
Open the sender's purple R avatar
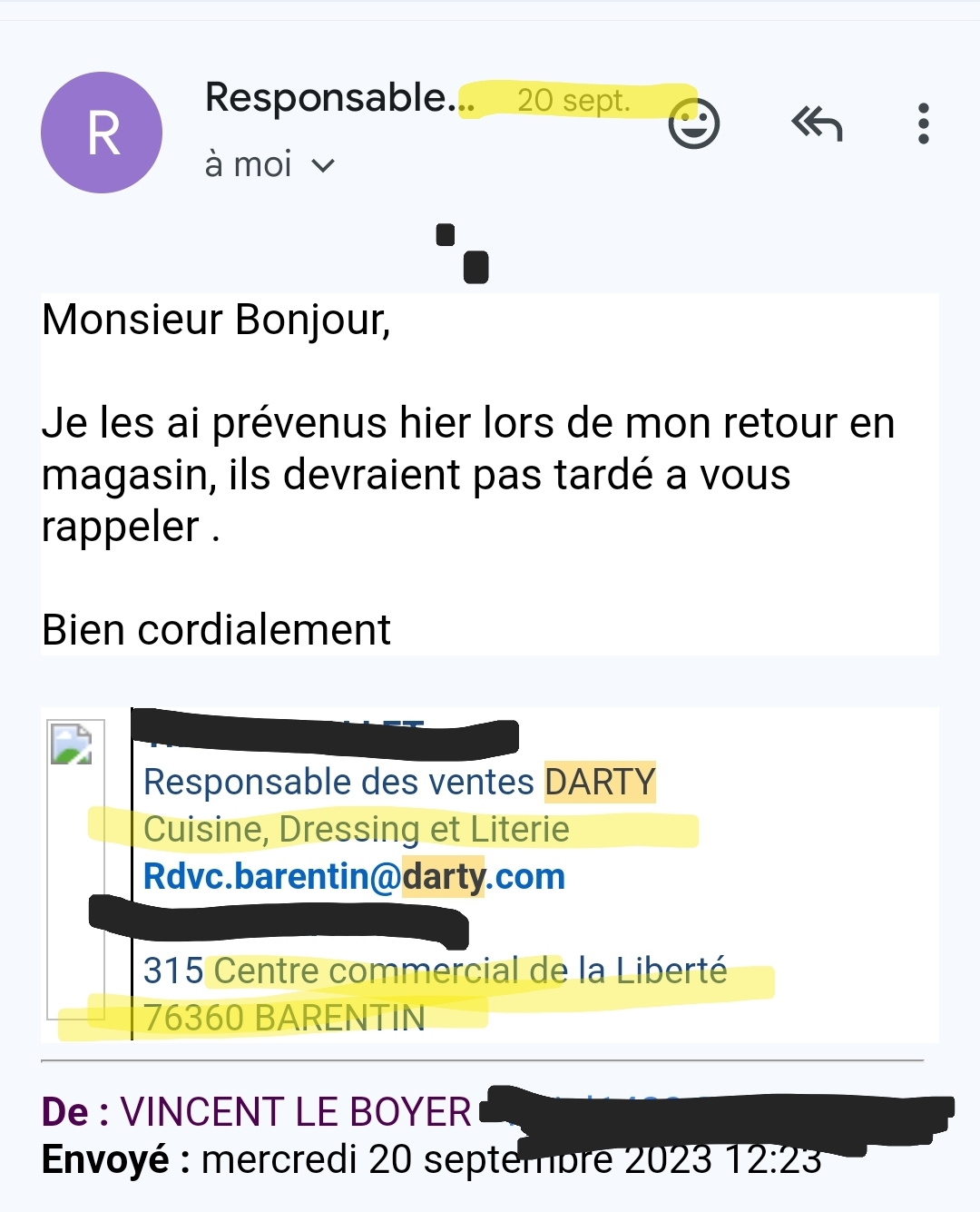pyautogui.click(x=102, y=133)
